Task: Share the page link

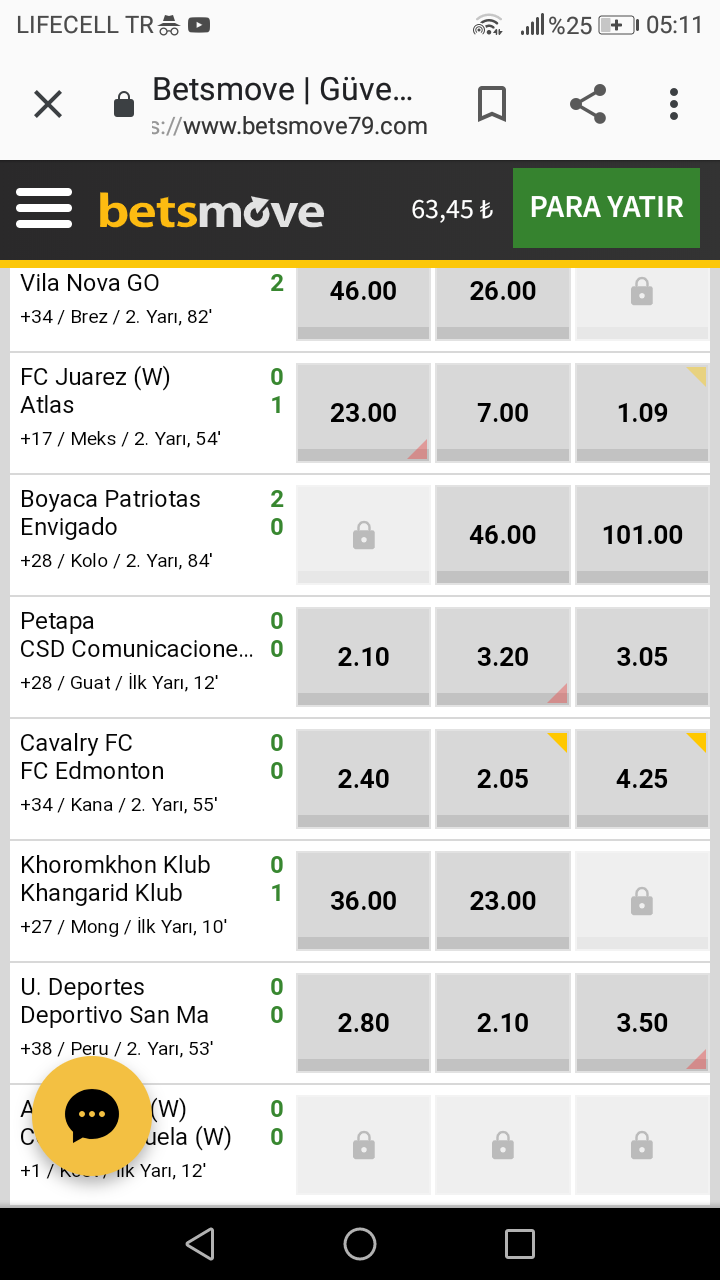Action: click(x=588, y=104)
